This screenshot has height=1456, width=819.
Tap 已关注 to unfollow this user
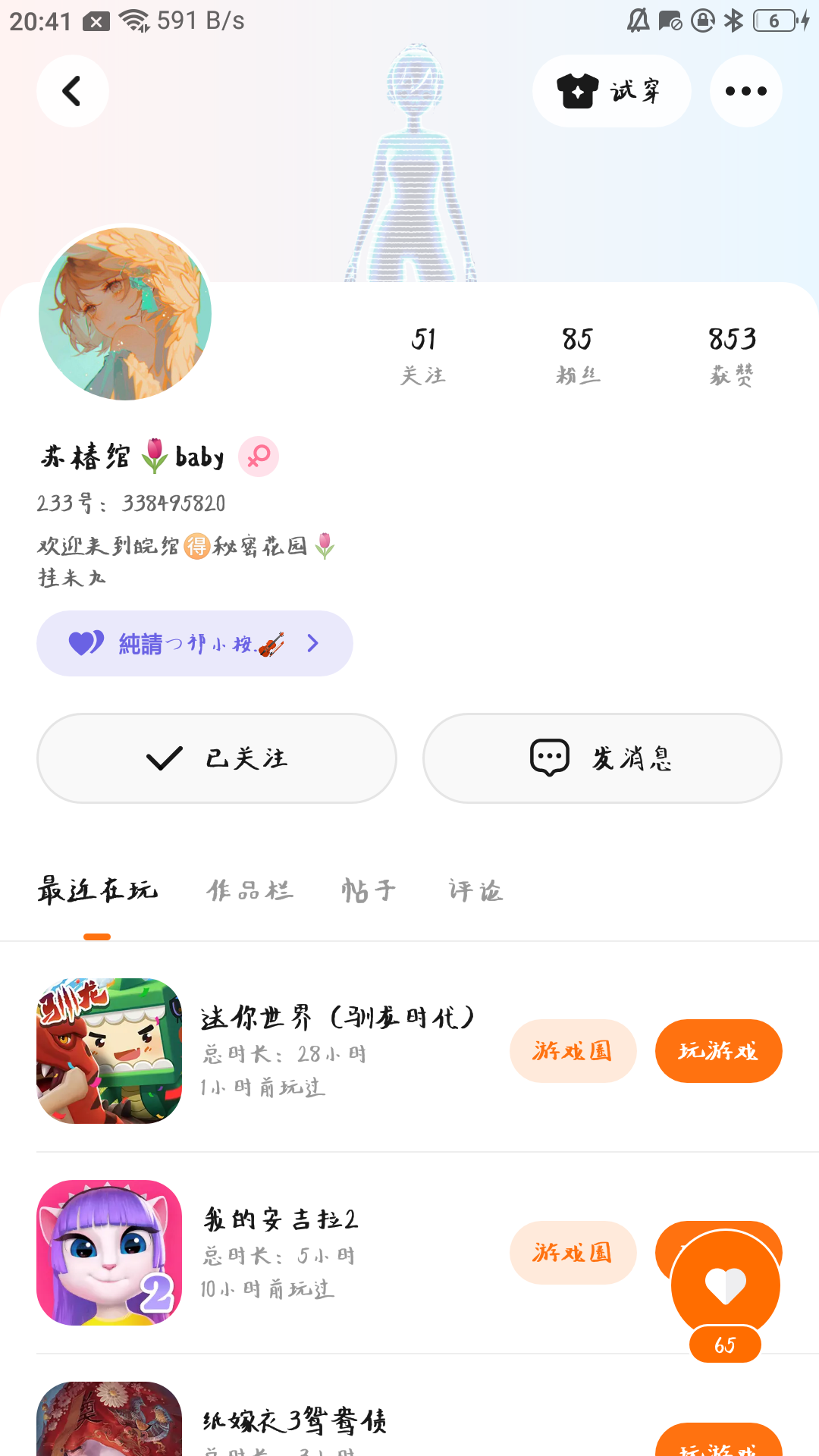(x=217, y=758)
